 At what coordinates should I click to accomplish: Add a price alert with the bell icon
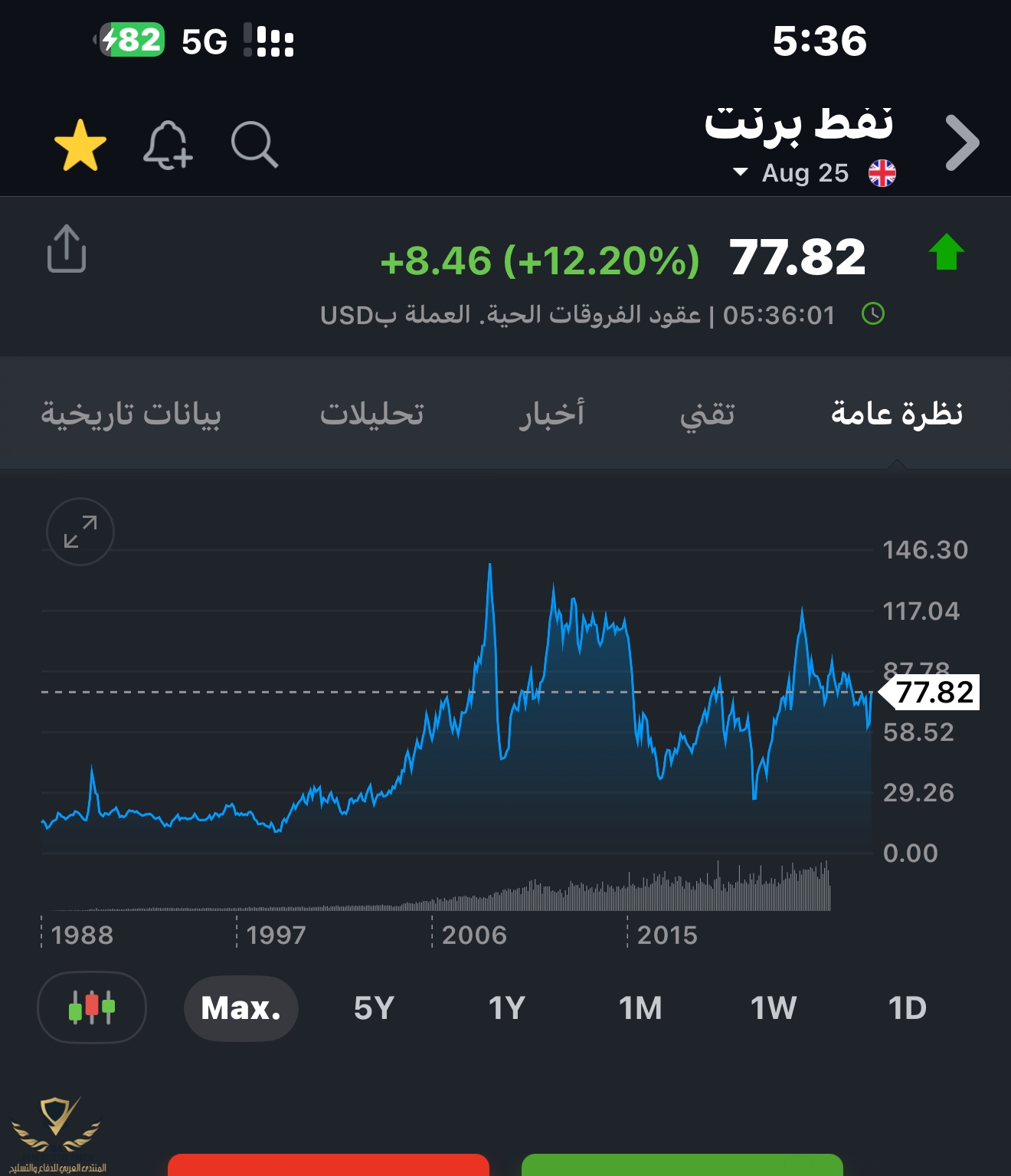[167, 145]
